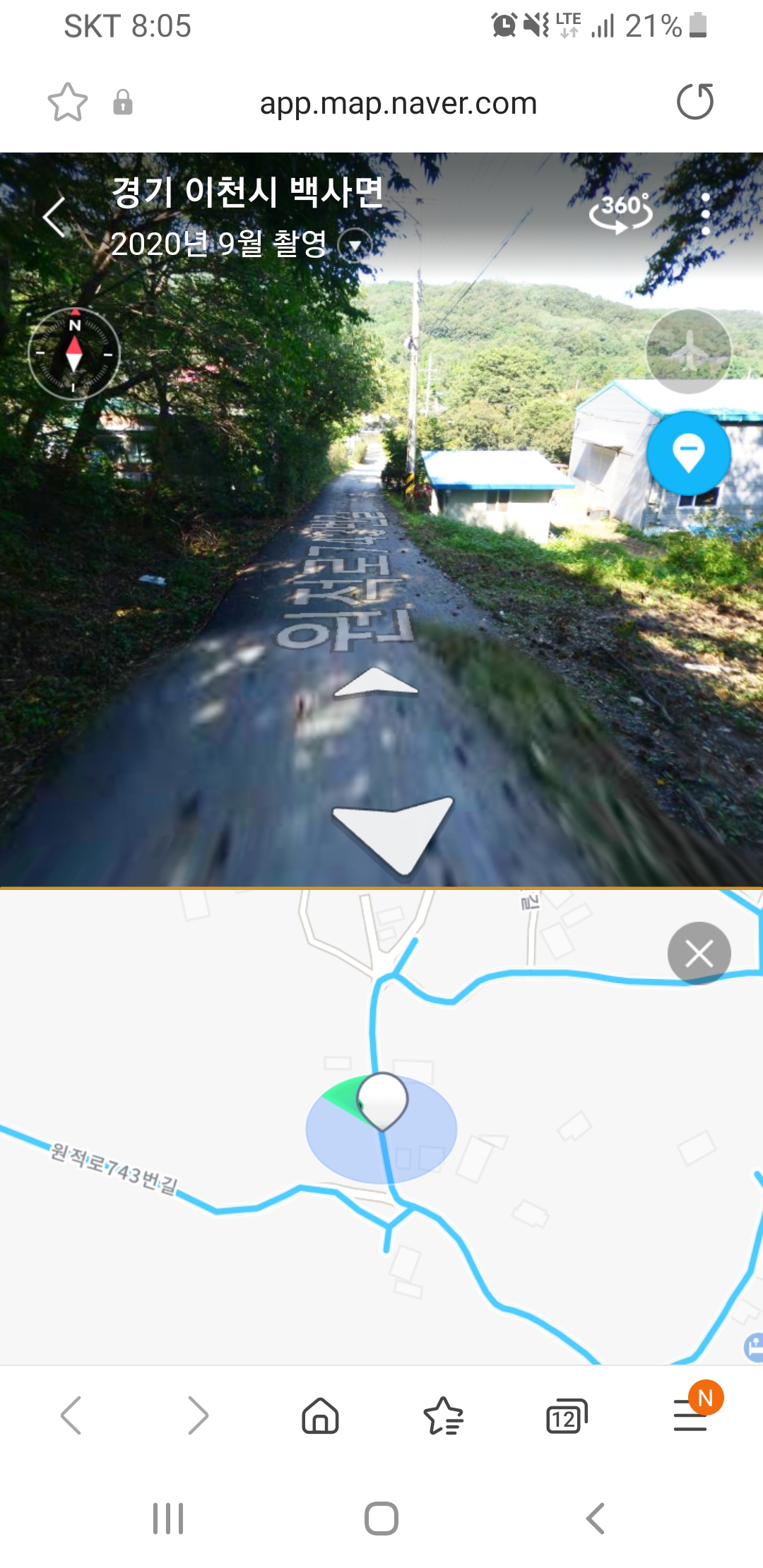Close the mini map panel
This screenshot has width=763, height=1568.
(x=699, y=954)
